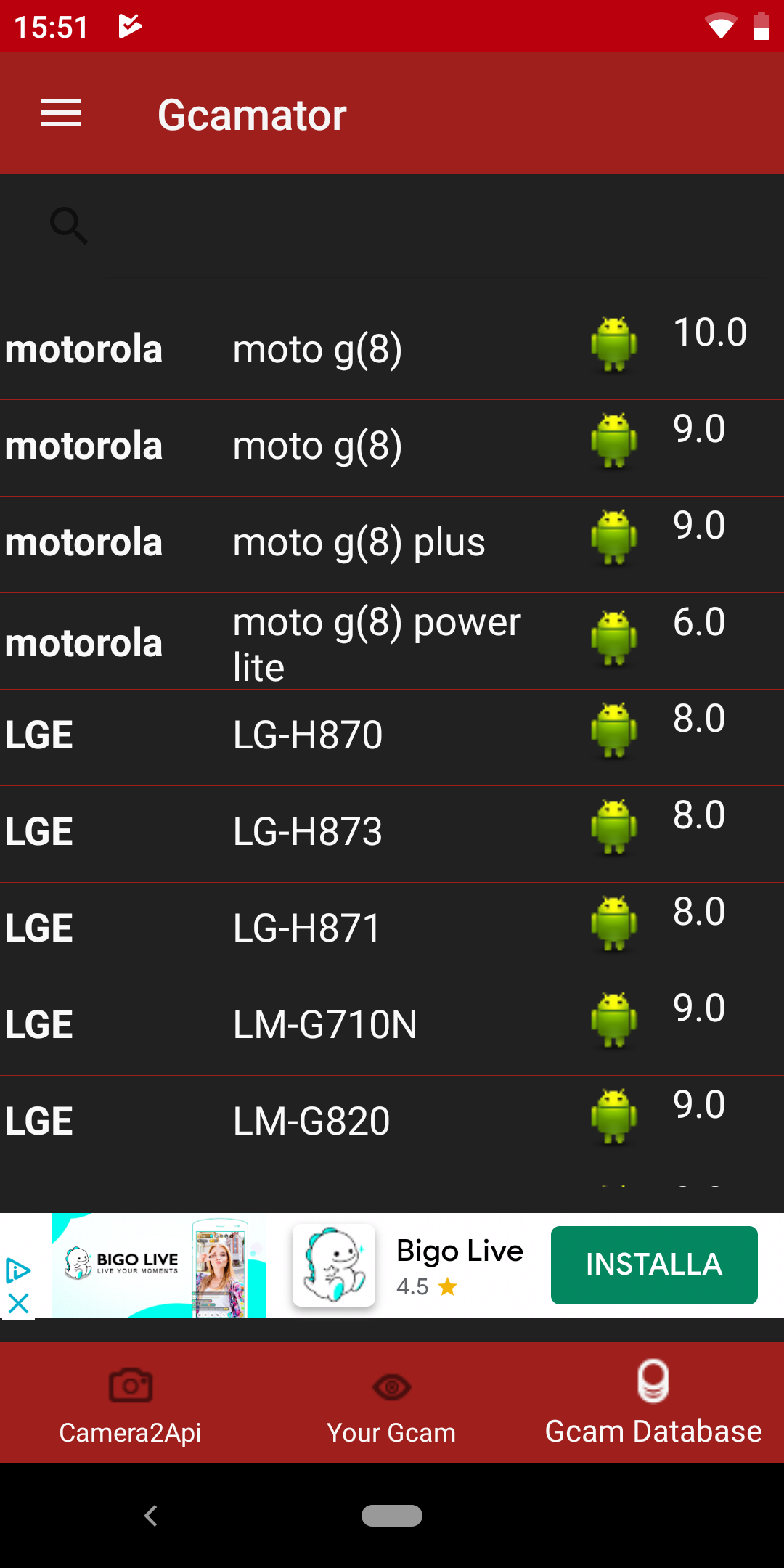The image size is (784, 1568).
Task: Go to the Gcam Database tab
Action: [653, 1402]
